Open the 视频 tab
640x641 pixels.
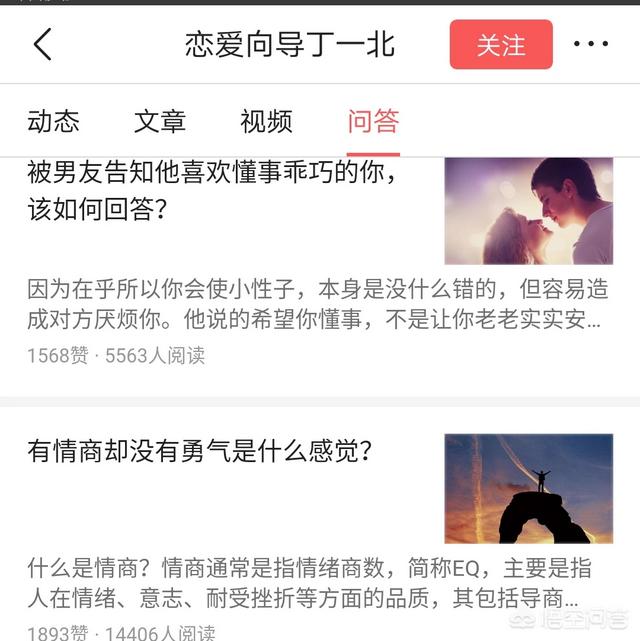266,122
